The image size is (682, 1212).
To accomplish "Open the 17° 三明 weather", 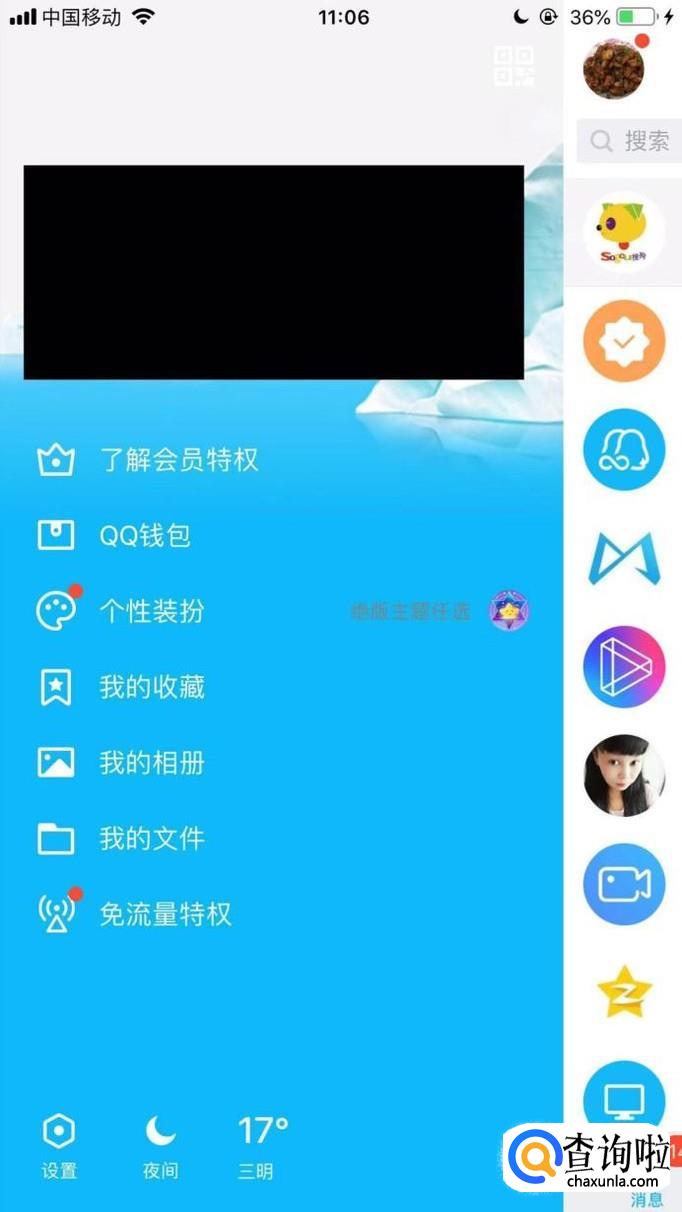I will pos(261,1146).
